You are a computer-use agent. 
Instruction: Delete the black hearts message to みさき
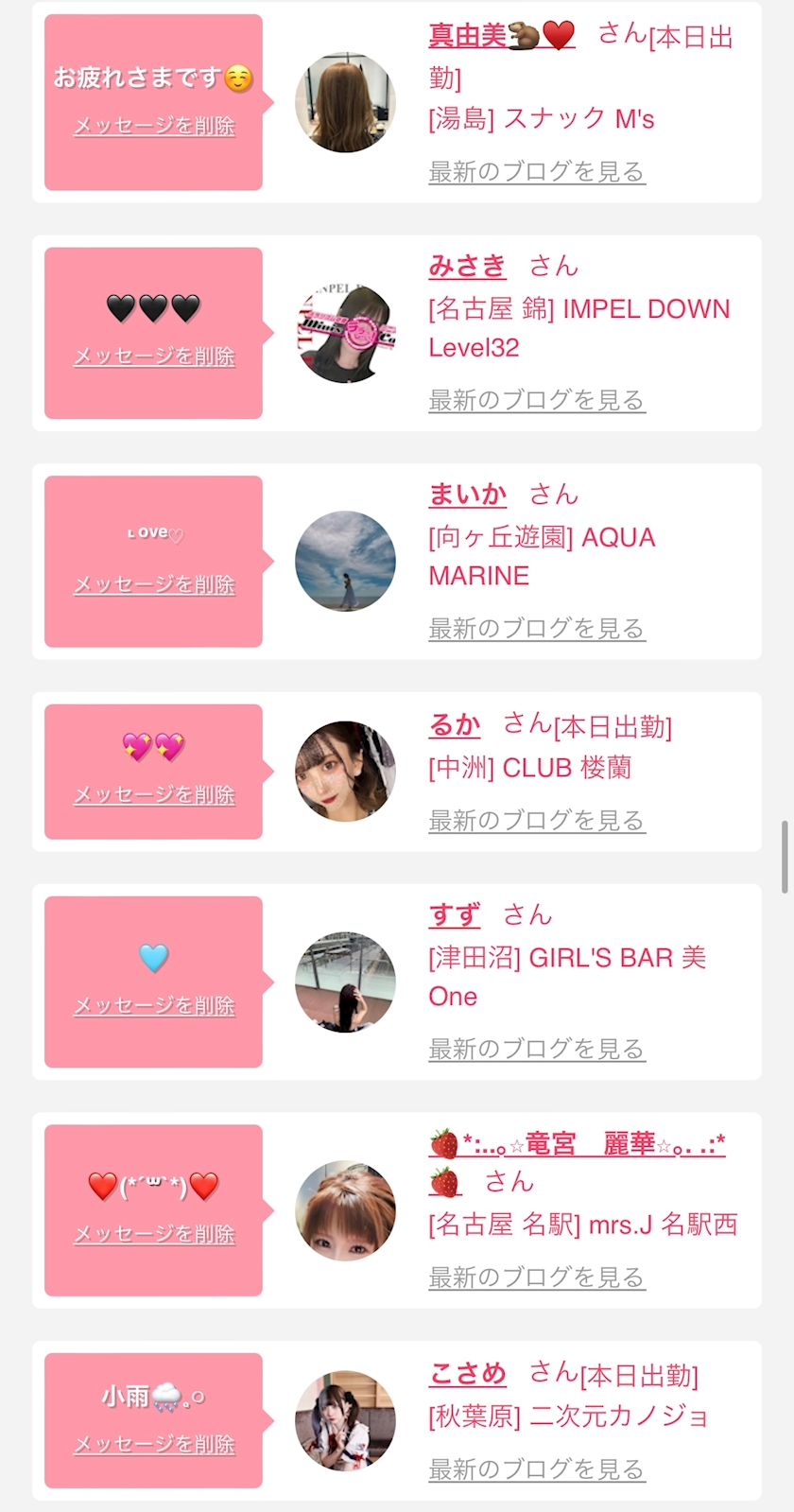coord(154,356)
